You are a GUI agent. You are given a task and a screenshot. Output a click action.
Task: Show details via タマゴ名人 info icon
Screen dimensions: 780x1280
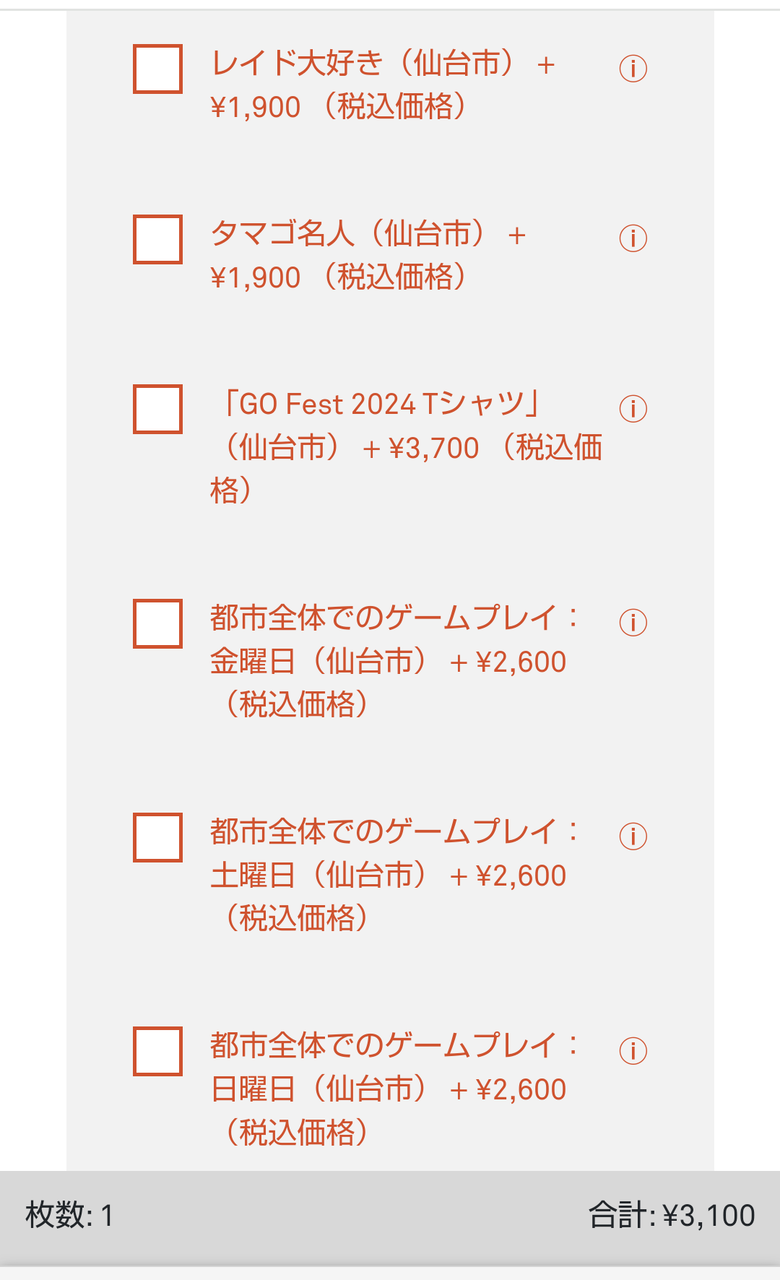(x=633, y=238)
